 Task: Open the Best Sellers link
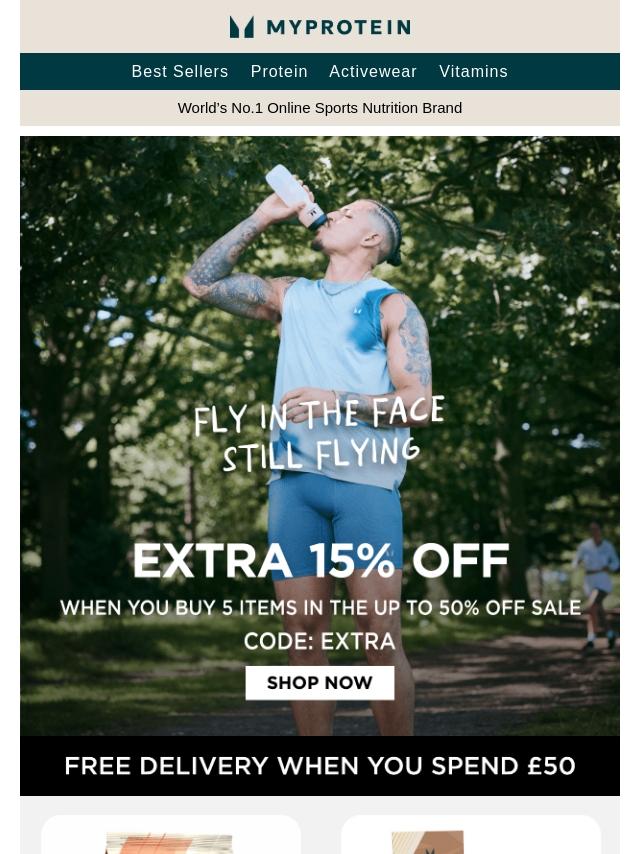180,72
